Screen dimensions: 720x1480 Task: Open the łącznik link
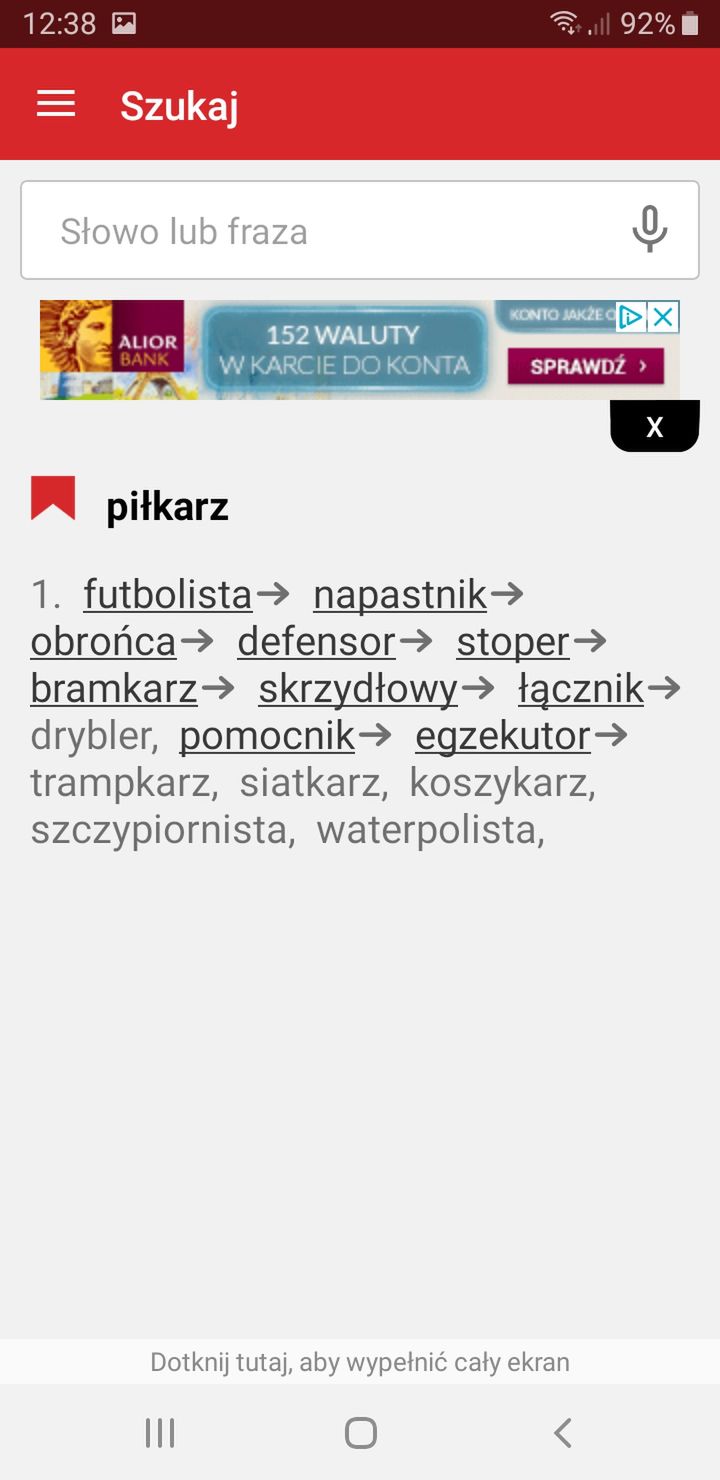point(581,688)
